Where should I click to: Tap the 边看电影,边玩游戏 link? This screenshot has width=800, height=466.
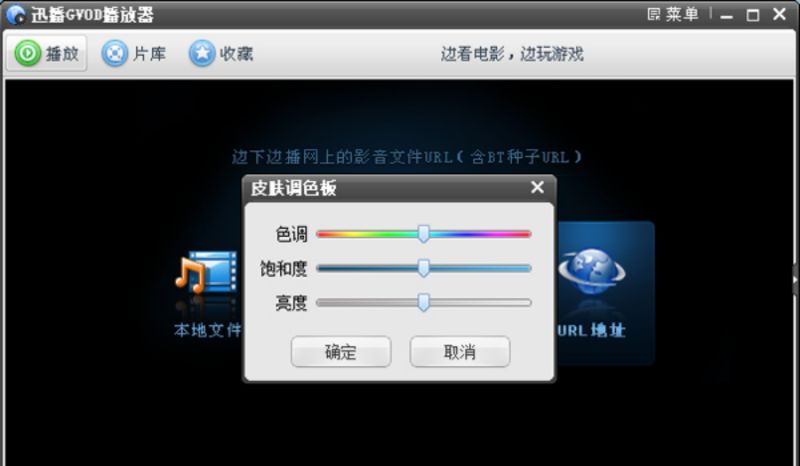512,54
